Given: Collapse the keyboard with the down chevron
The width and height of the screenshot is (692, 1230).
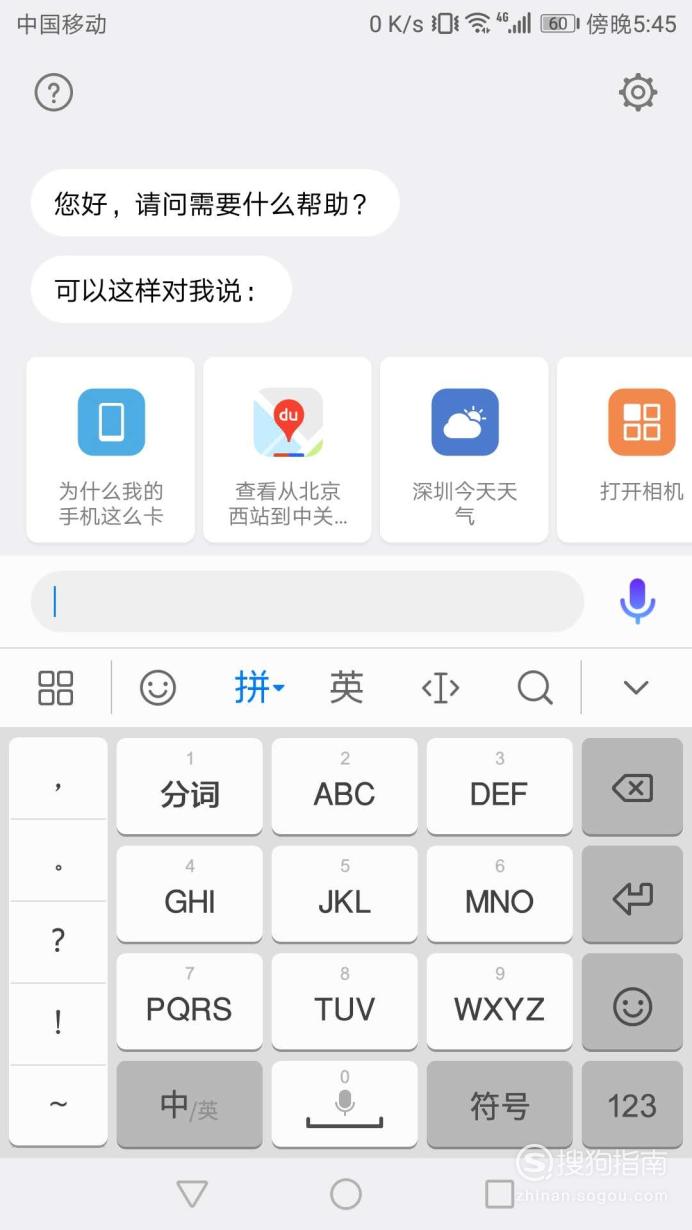Looking at the screenshot, I should [x=636, y=688].
